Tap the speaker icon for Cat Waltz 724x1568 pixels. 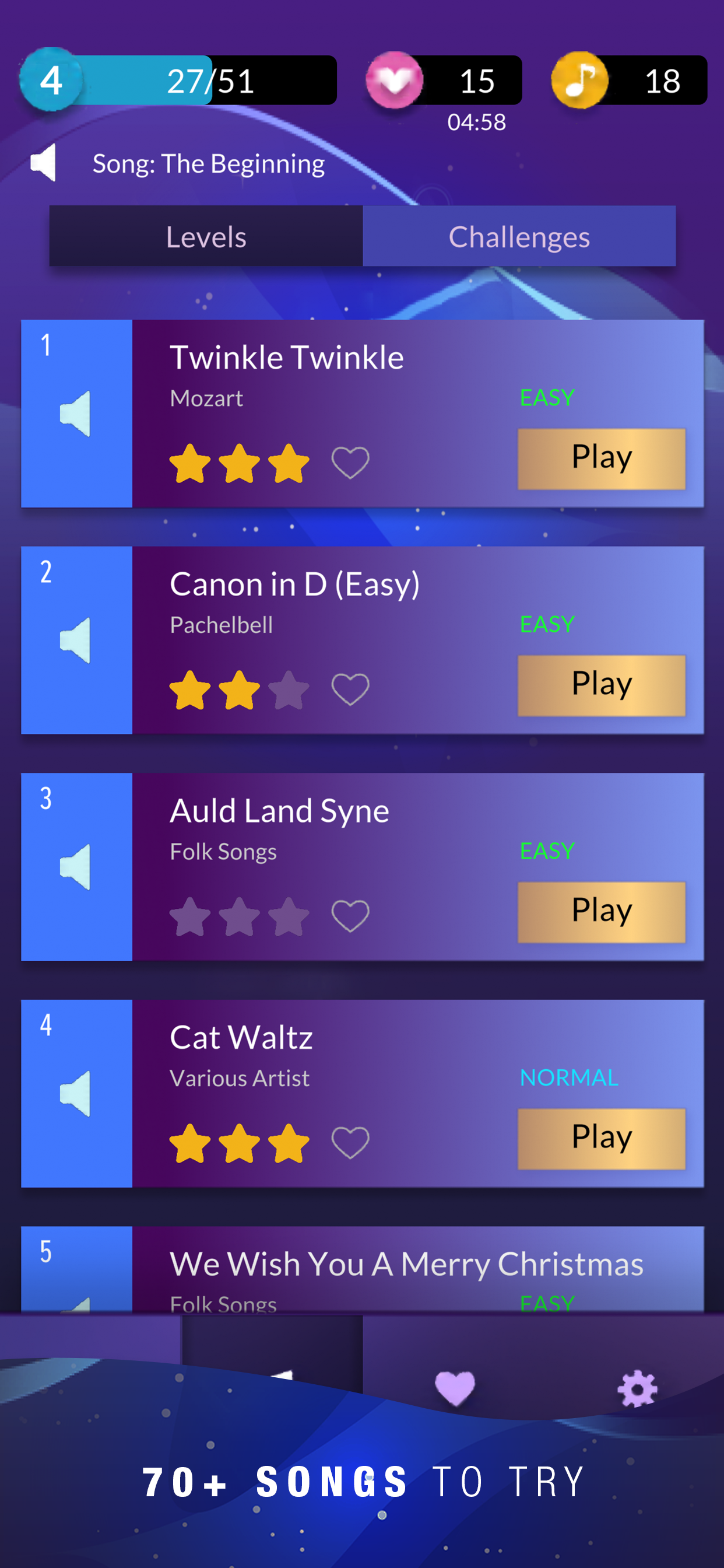point(77,1093)
